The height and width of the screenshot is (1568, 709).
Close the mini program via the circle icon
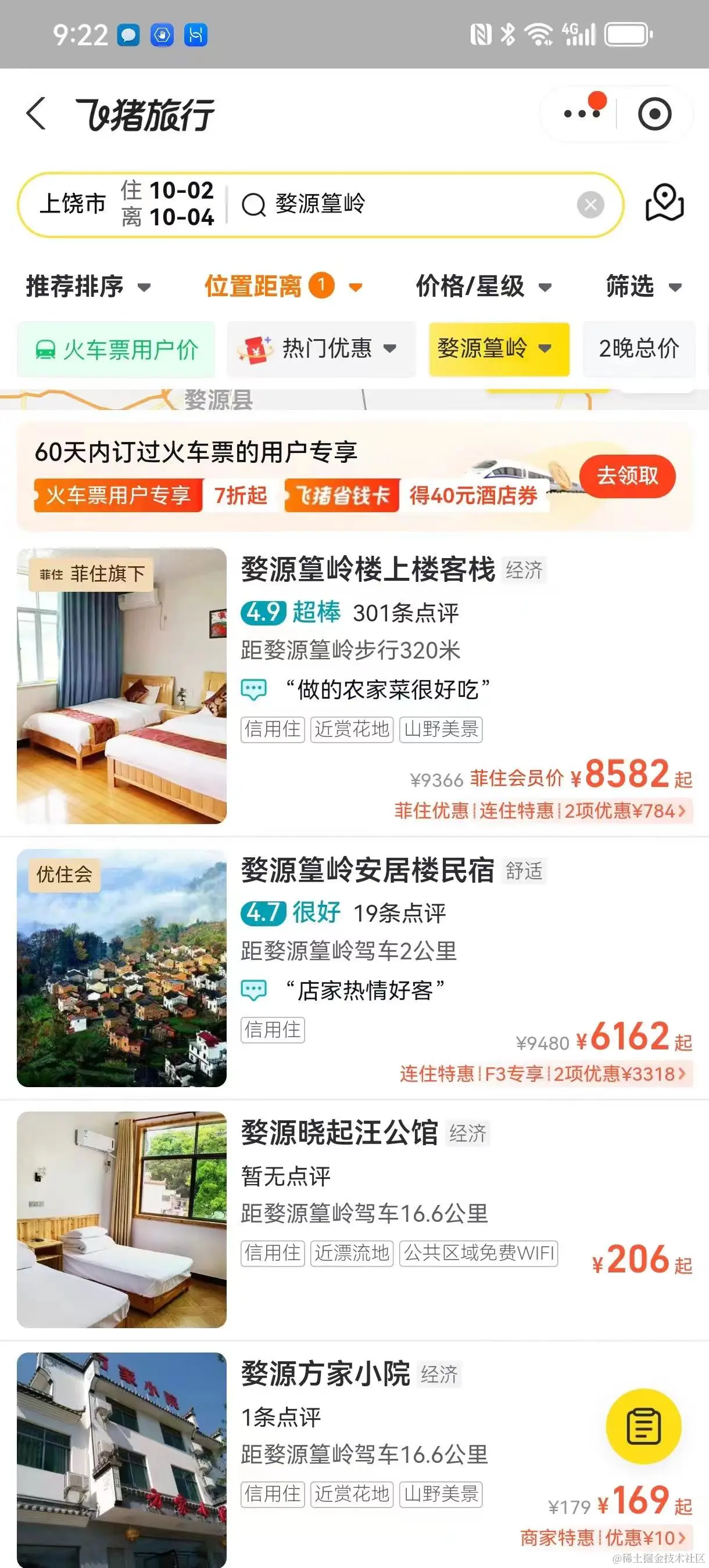click(654, 114)
